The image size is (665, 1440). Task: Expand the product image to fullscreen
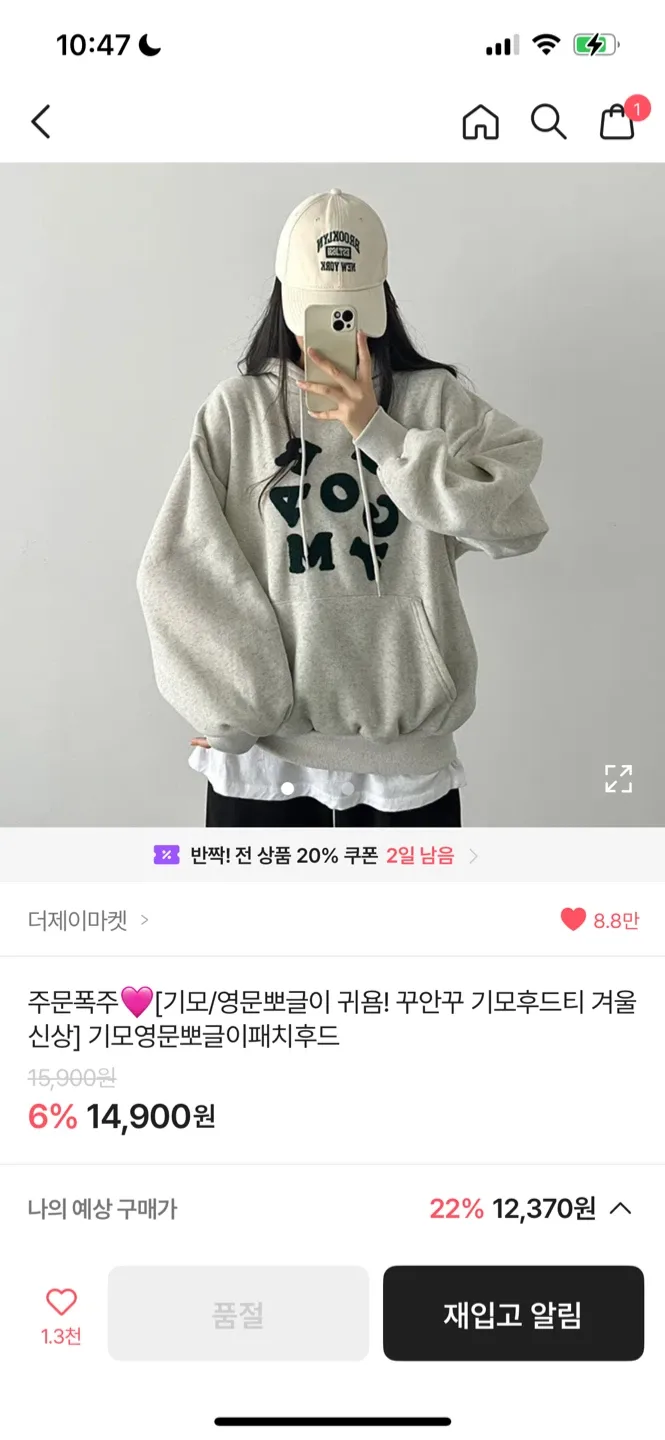[618, 778]
